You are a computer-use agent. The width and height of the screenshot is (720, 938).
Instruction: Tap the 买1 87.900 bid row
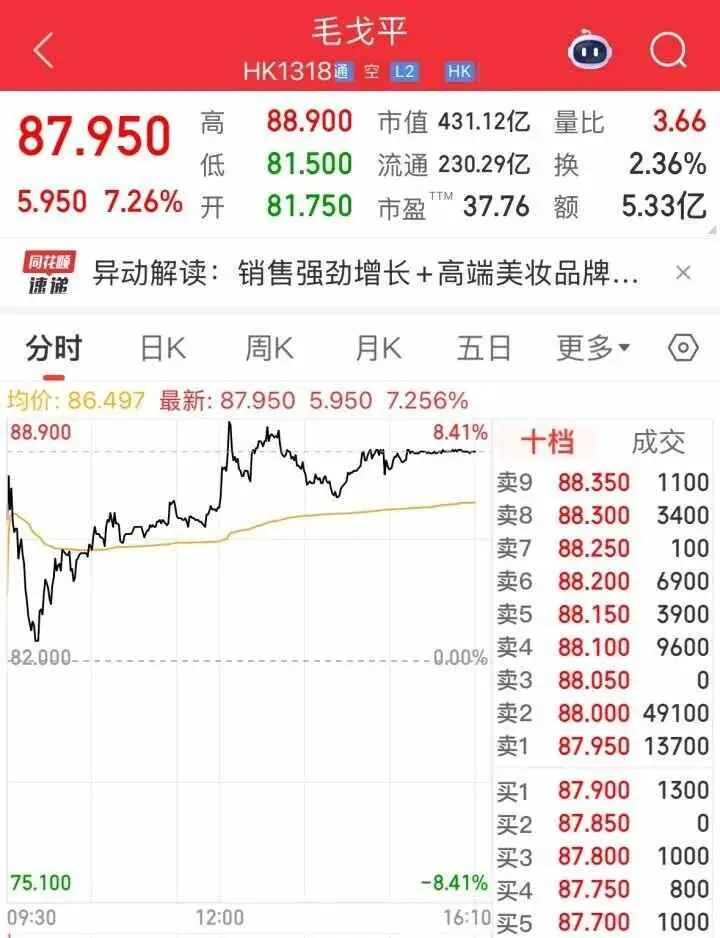(x=600, y=790)
